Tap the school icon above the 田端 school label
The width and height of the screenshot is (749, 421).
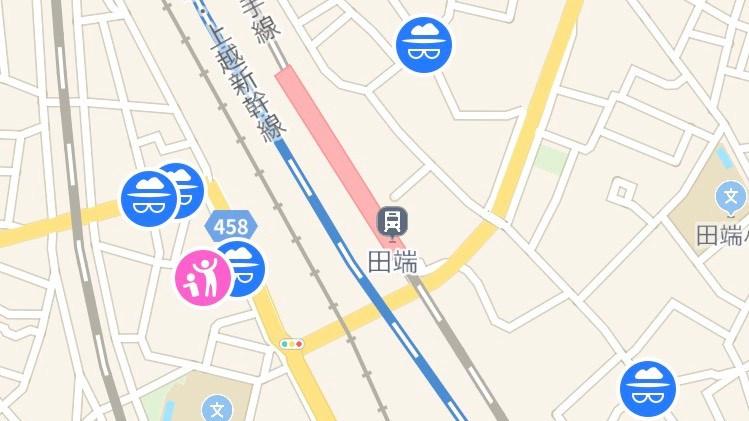point(731,195)
